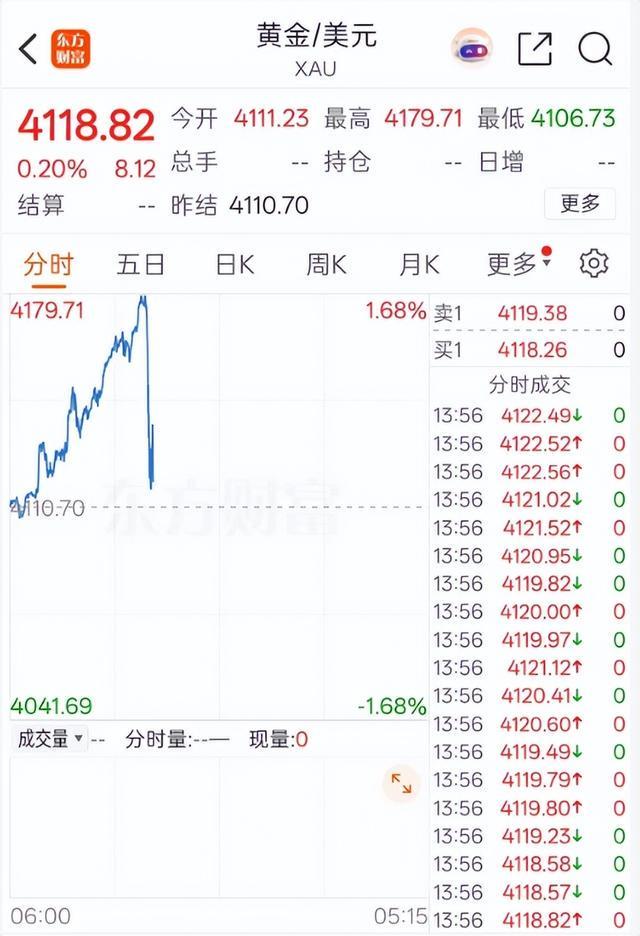Select the 日K chart tab
Image resolution: width=640 pixels, height=936 pixels.
[x=235, y=264]
